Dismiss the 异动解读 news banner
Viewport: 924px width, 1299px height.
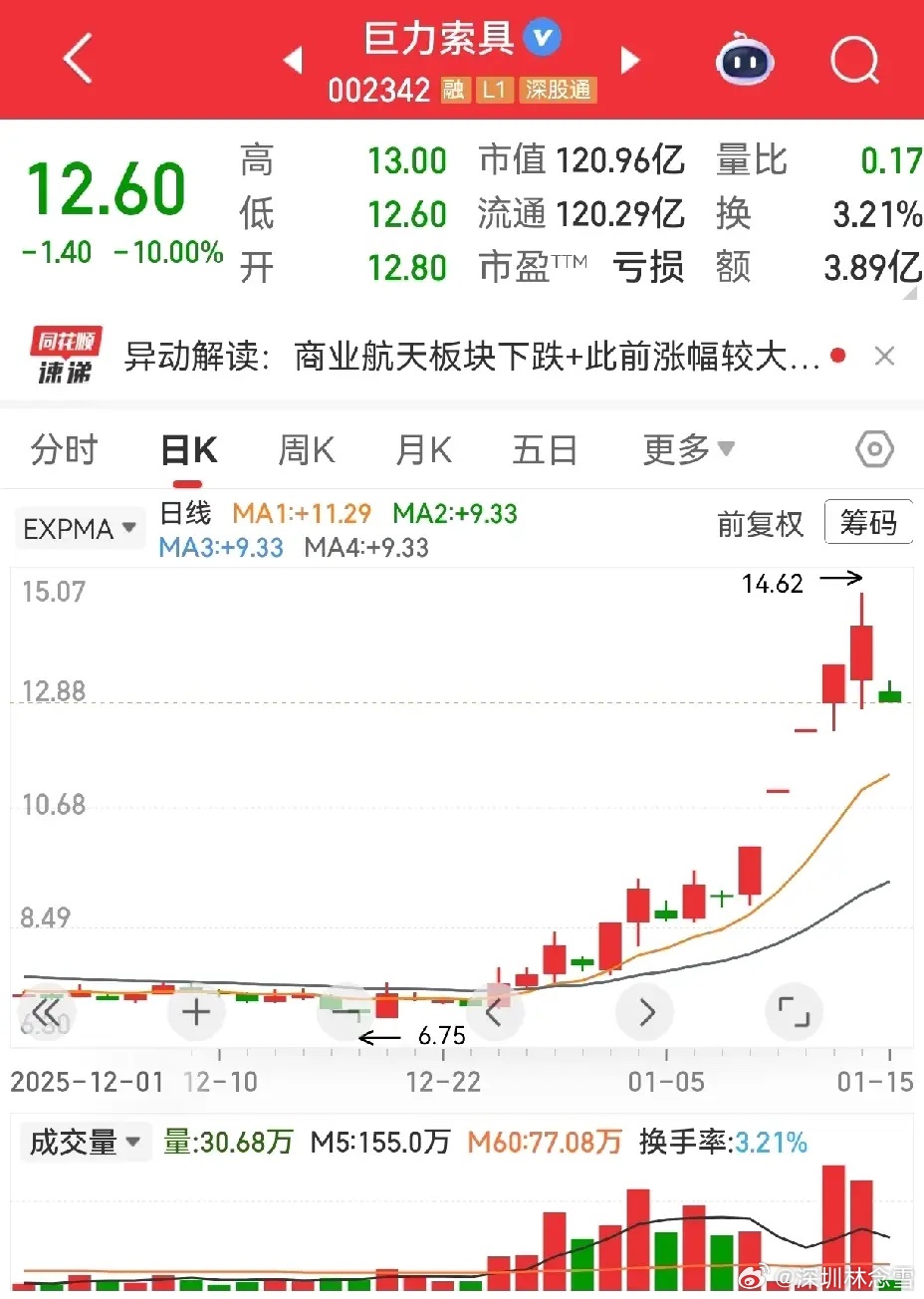[x=884, y=357]
